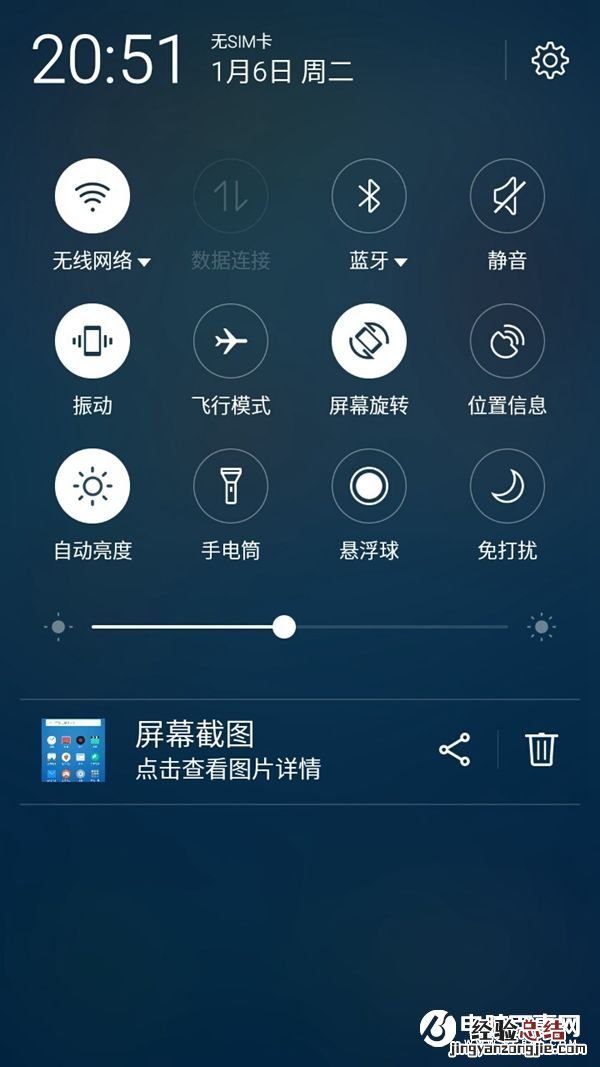The width and height of the screenshot is (600, 1067).
Task: Disable 振动 vibration mode
Action: [92, 341]
